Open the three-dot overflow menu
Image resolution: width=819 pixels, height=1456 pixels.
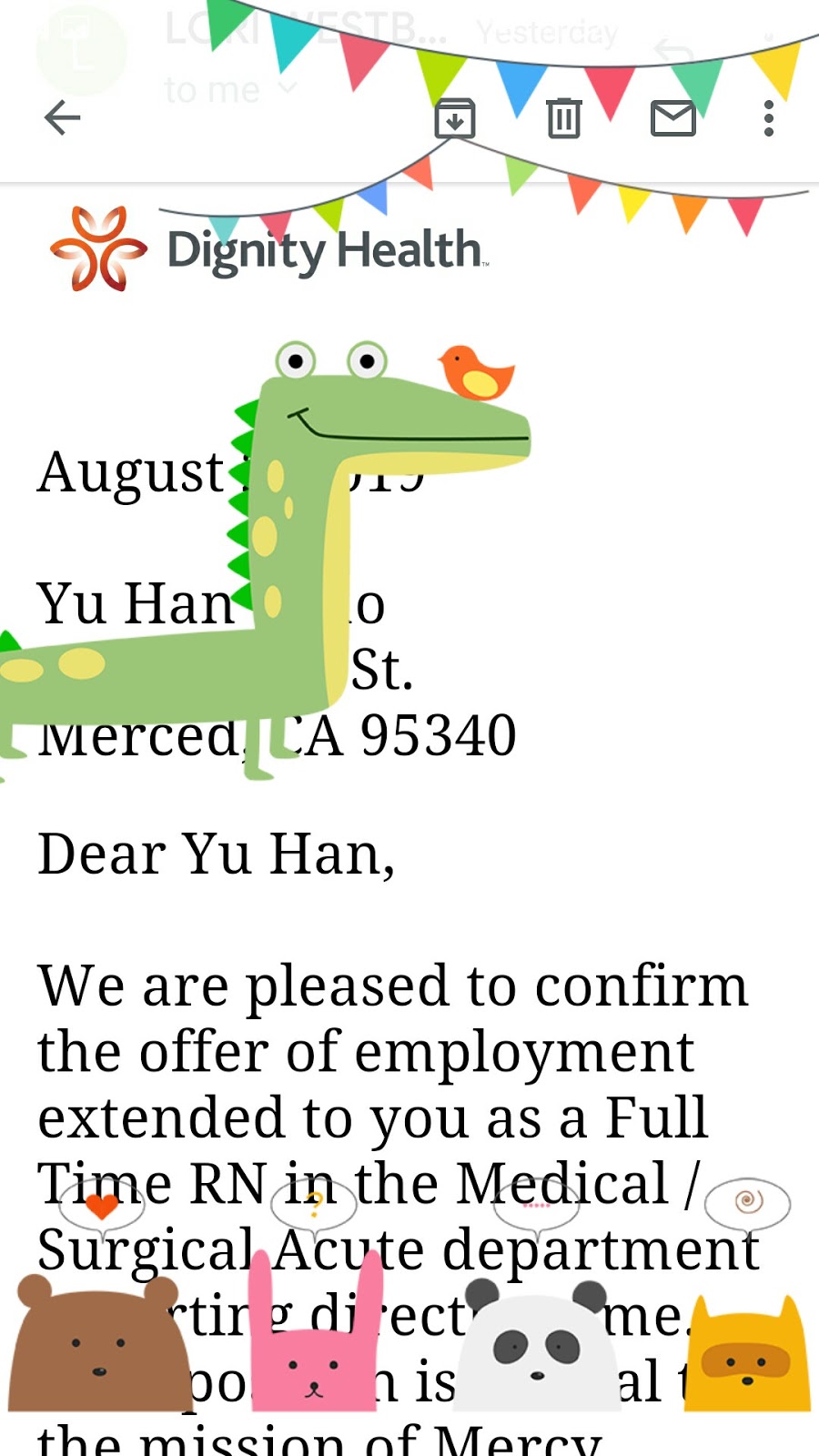click(769, 118)
